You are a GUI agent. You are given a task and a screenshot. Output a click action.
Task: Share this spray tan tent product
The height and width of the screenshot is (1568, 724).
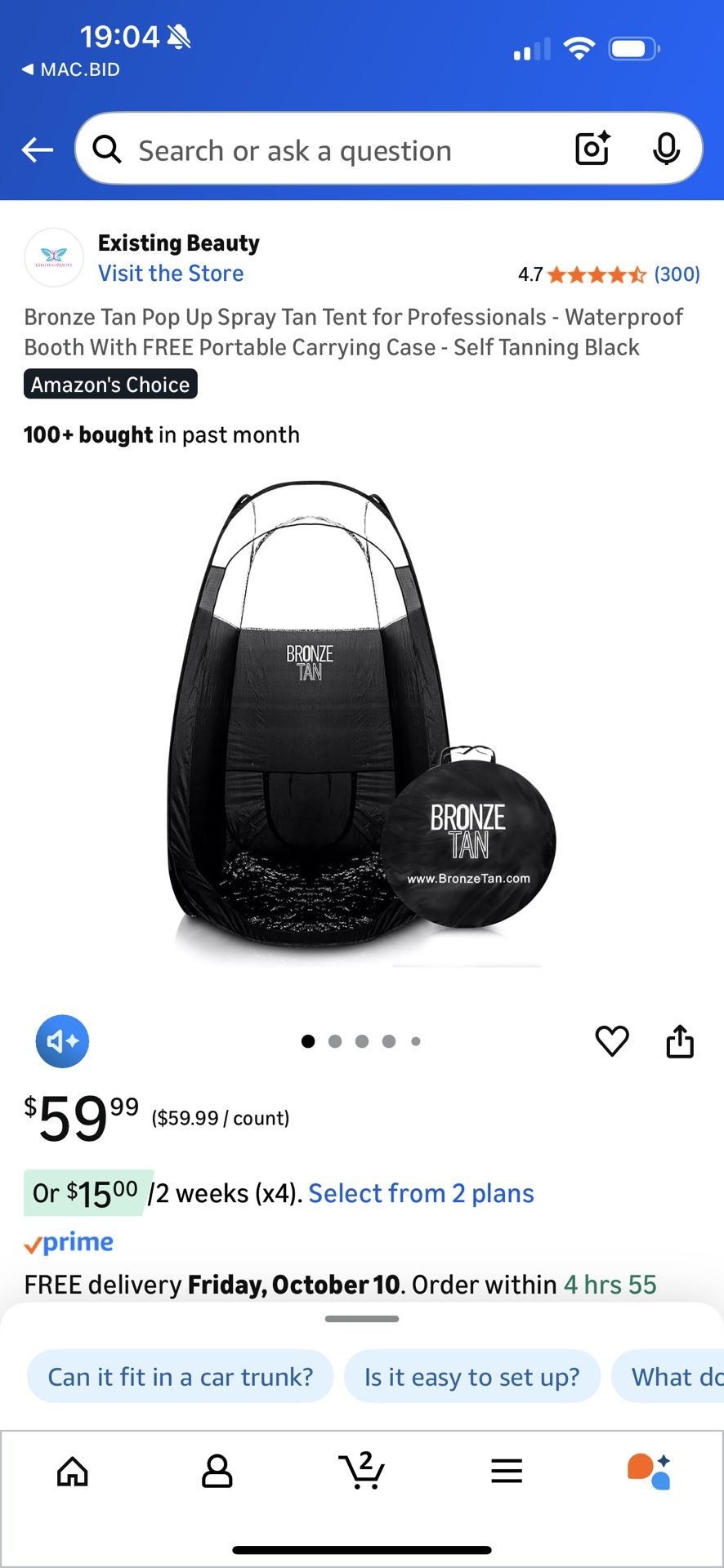coord(680,1040)
